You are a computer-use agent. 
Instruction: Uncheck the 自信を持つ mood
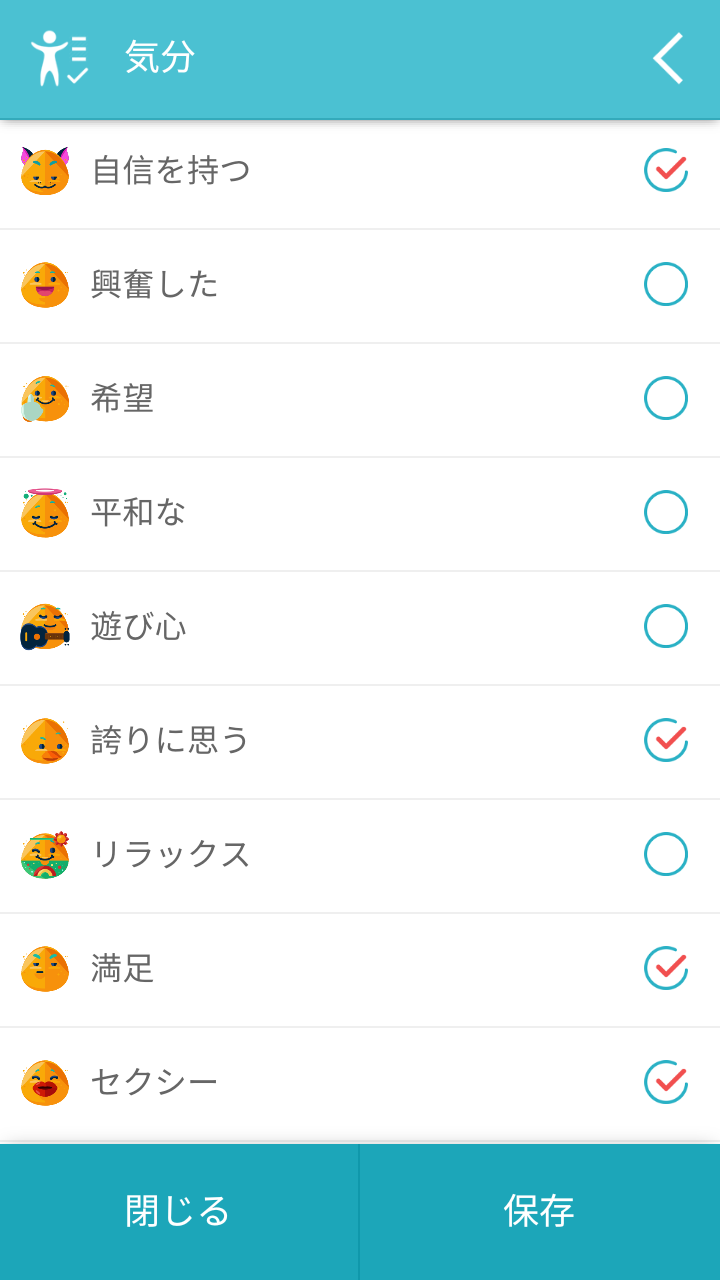click(666, 170)
